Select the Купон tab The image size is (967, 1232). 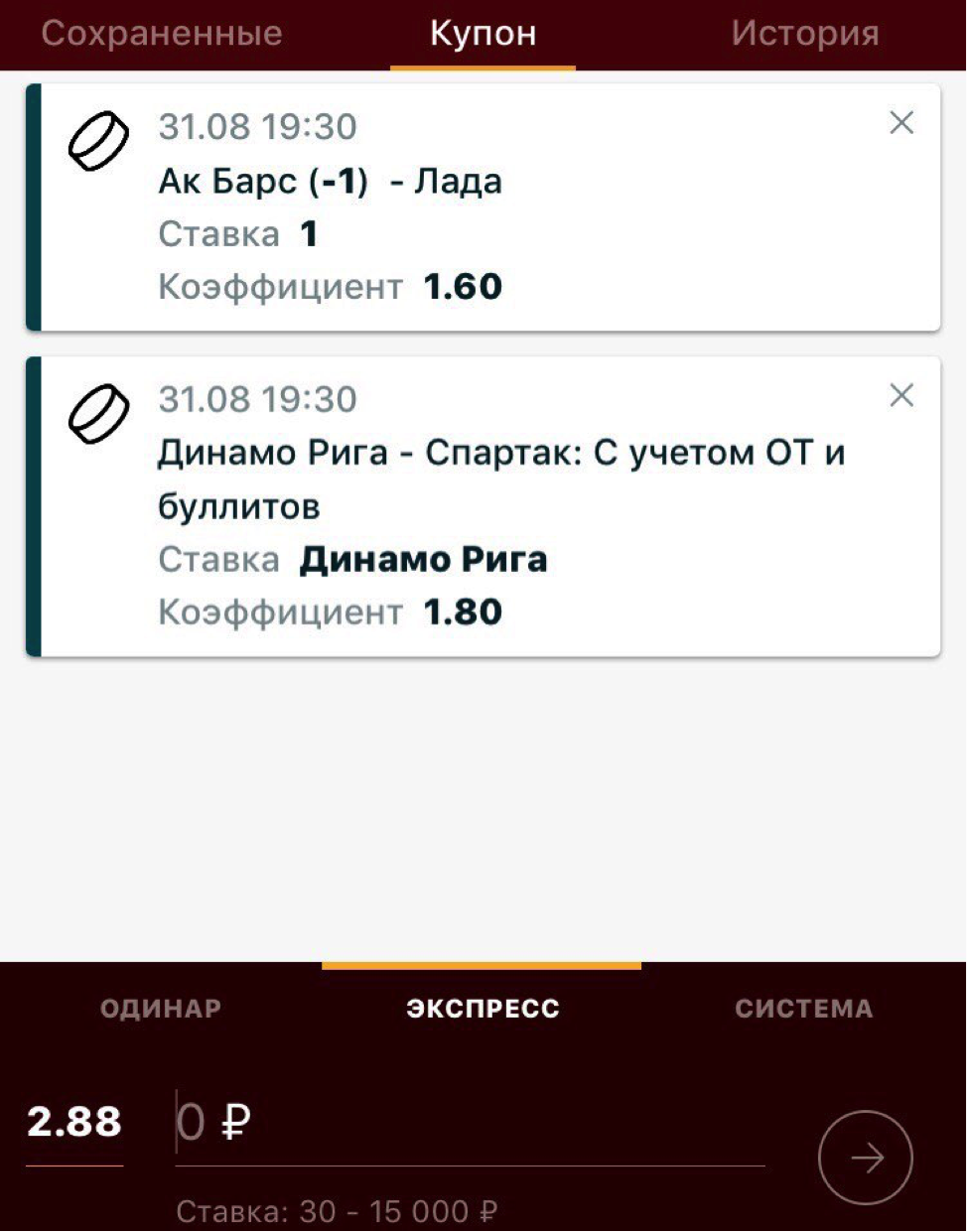click(483, 34)
